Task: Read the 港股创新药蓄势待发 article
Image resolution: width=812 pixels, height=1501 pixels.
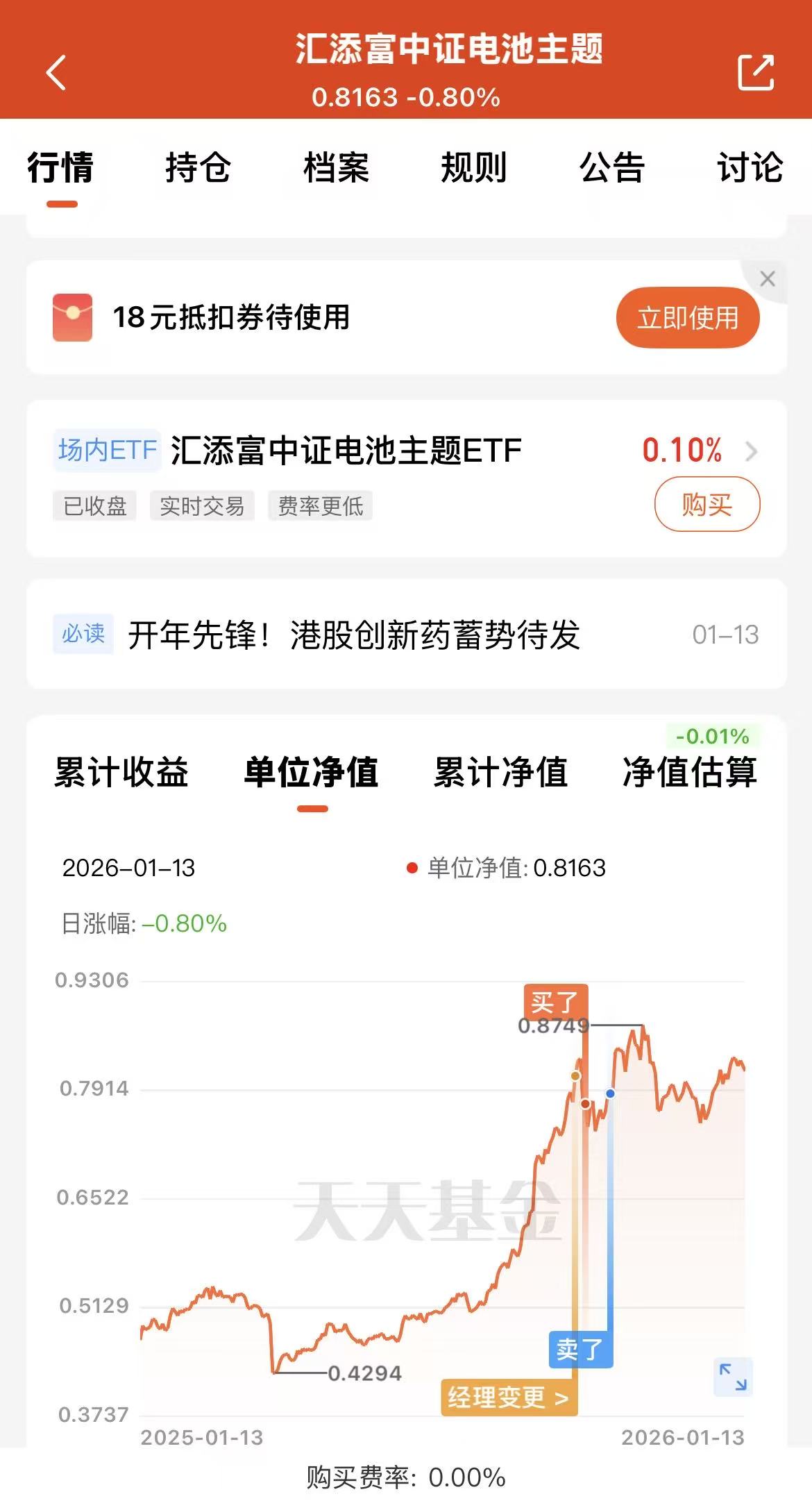Action: click(x=354, y=635)
